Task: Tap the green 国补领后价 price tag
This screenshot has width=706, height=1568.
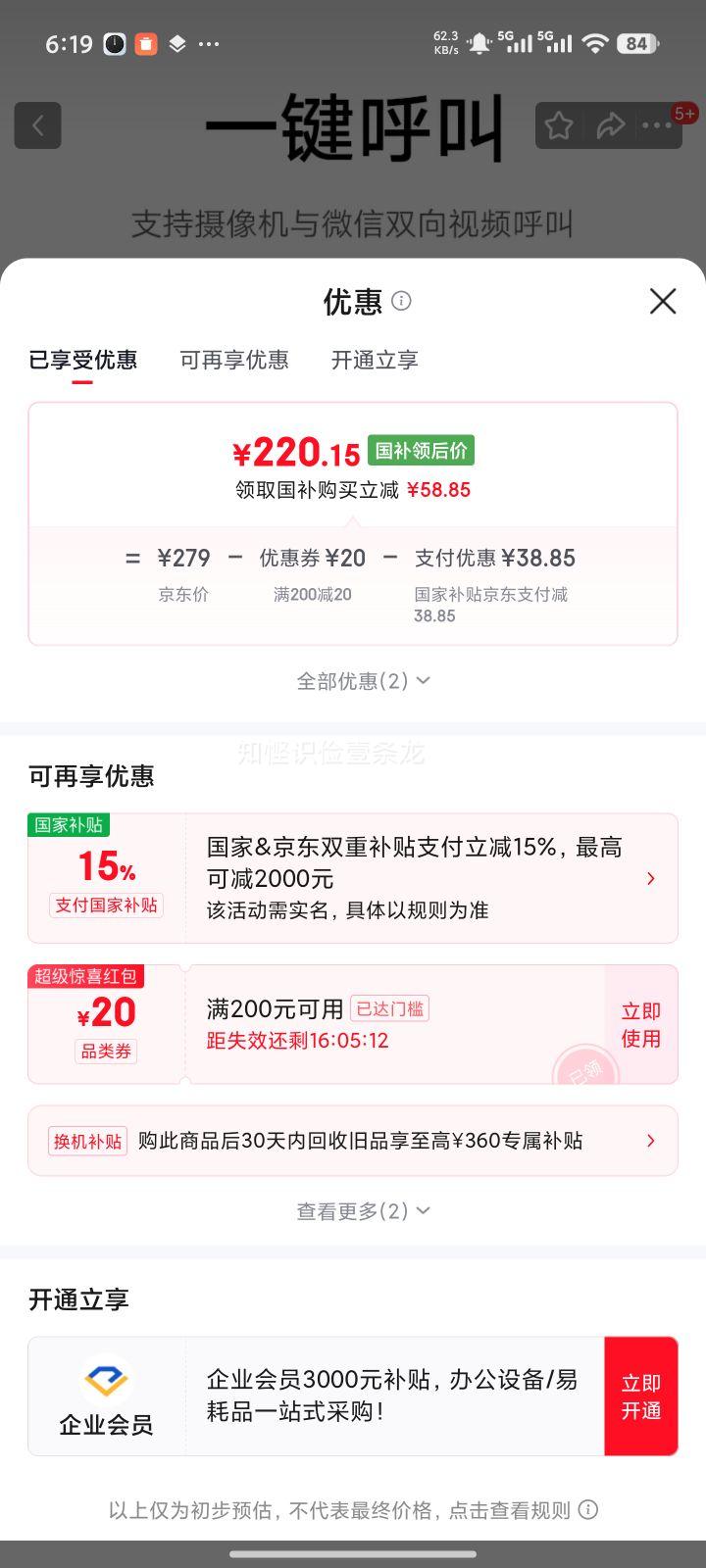Action: pos(420,450)
